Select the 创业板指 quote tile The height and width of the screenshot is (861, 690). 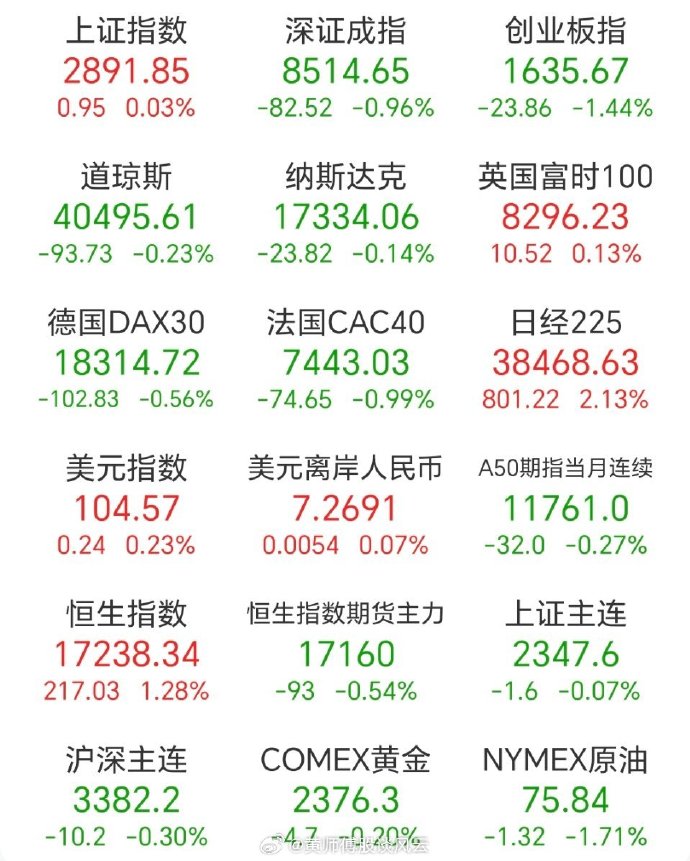[566, 70]
